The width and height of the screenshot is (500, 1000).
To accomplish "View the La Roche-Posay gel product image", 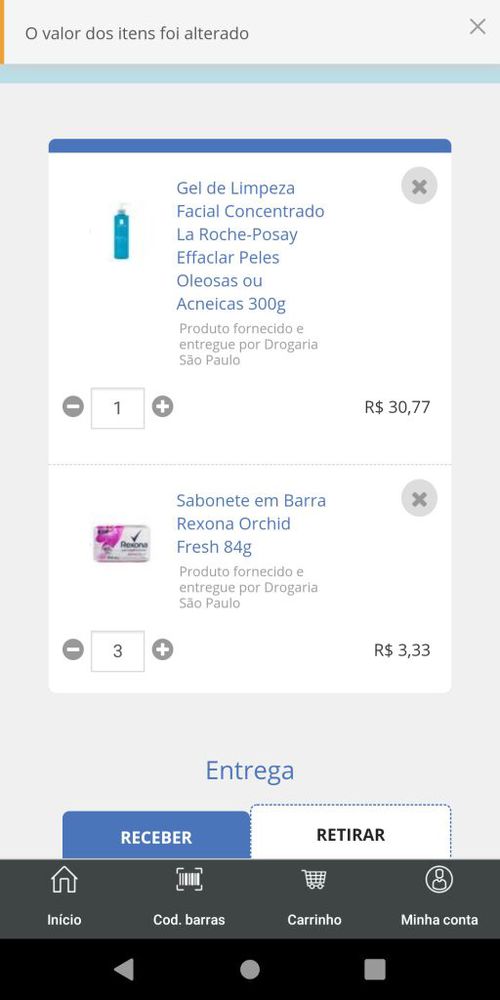I will 121,232.
